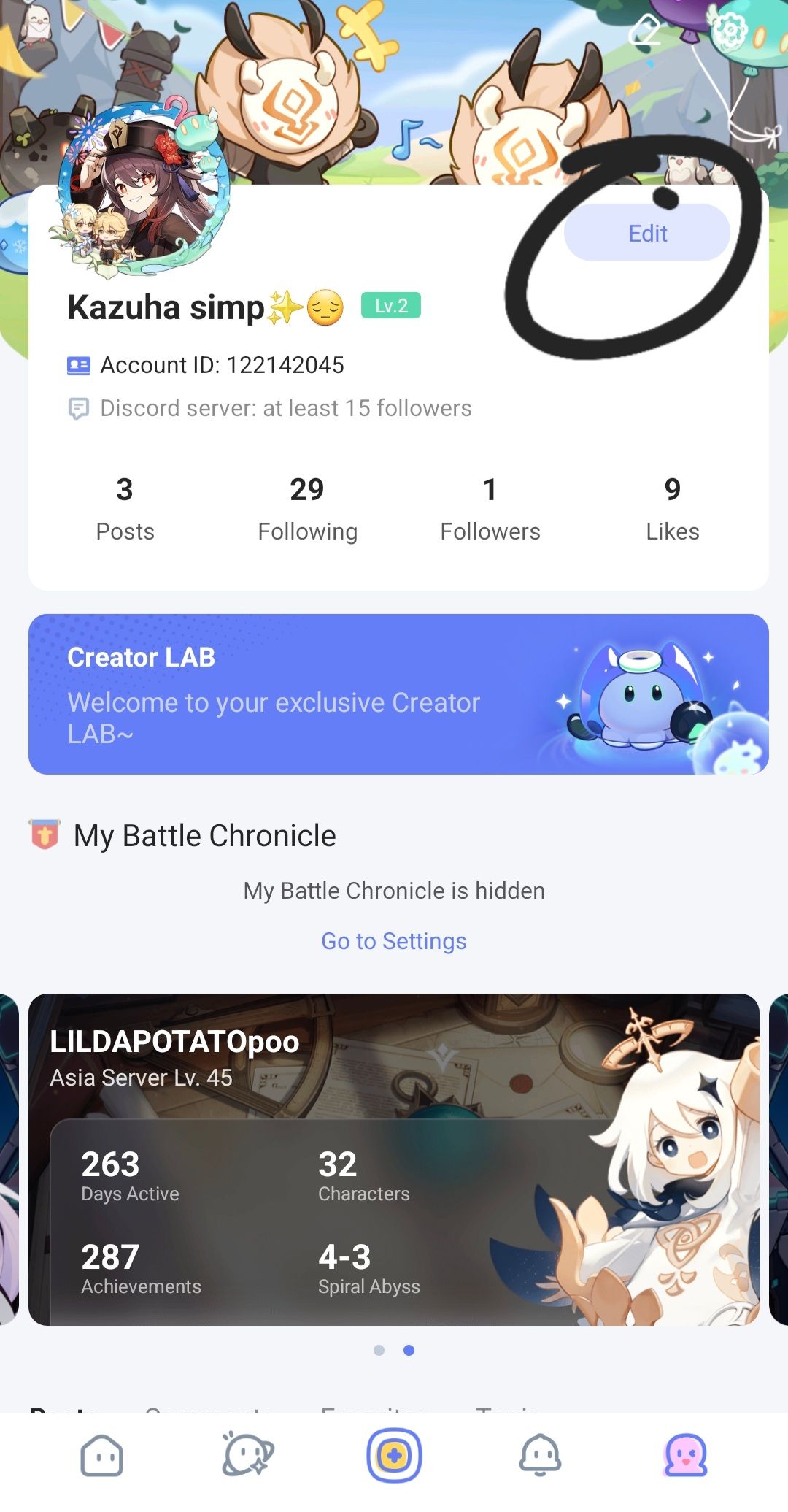Tap the speech bubble icon beside Discord server
788x1512 pixels.
(79, 407)
